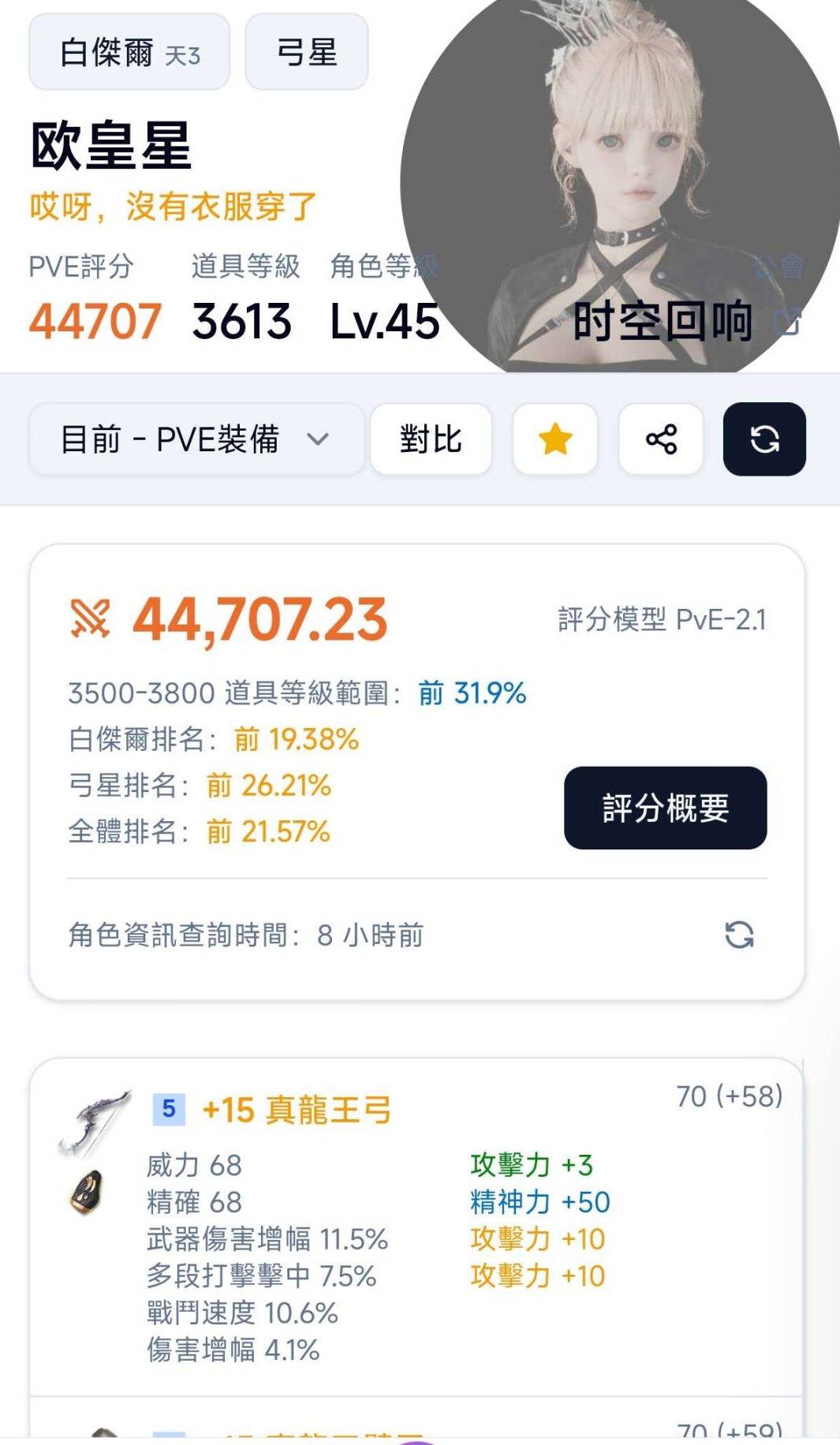Expand the equipment set selector chevron
This screenshot has height=1445, width=840.
tap(318, 441)
